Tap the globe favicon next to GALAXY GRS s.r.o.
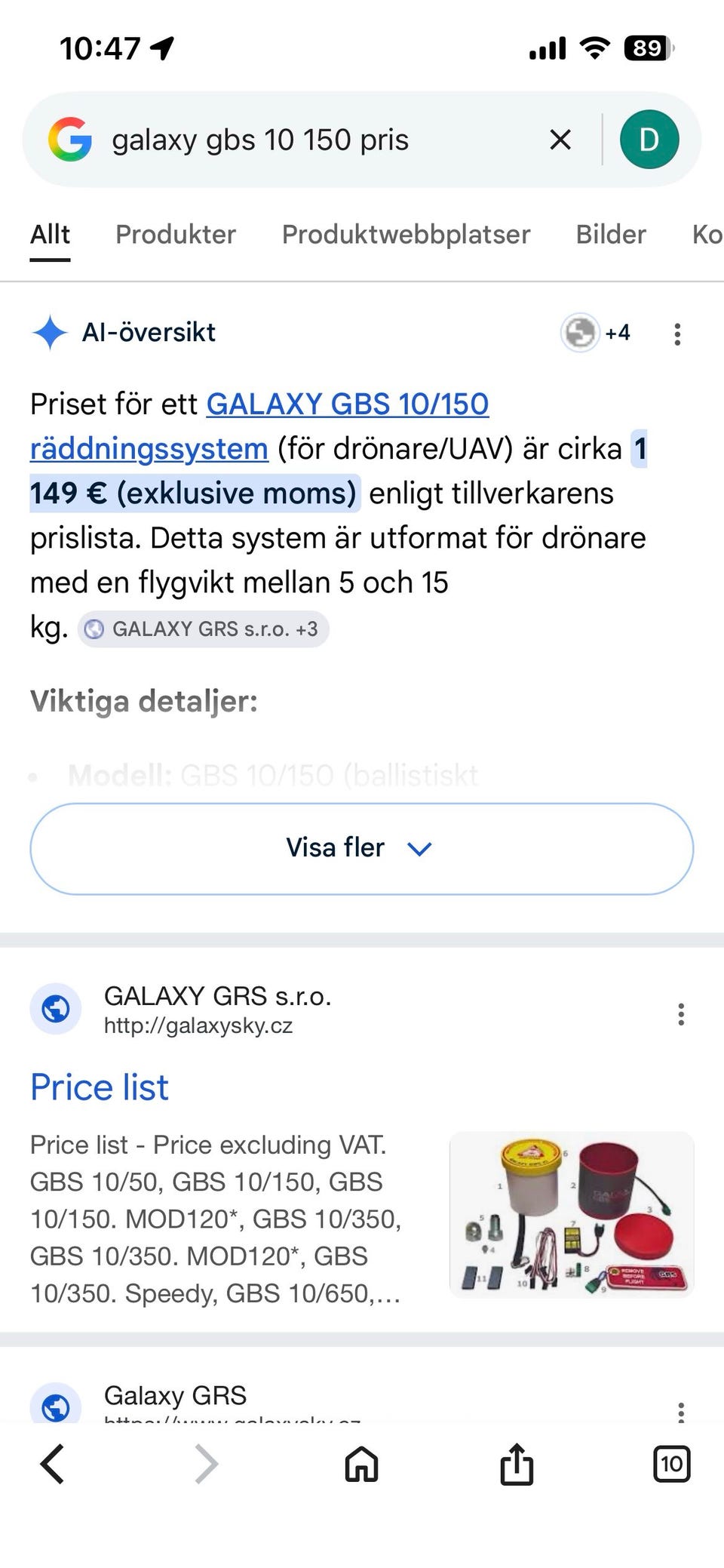The image size is (724, 1568). click(56, 1008)
